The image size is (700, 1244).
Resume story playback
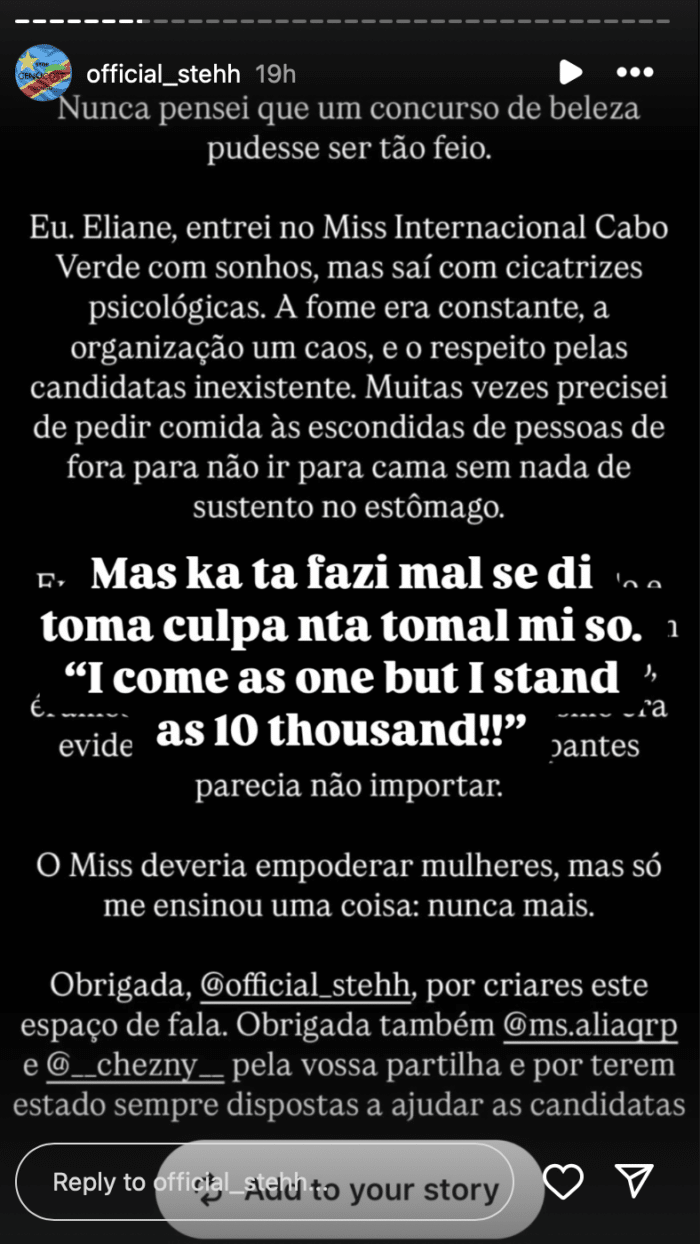coord(570,72)
